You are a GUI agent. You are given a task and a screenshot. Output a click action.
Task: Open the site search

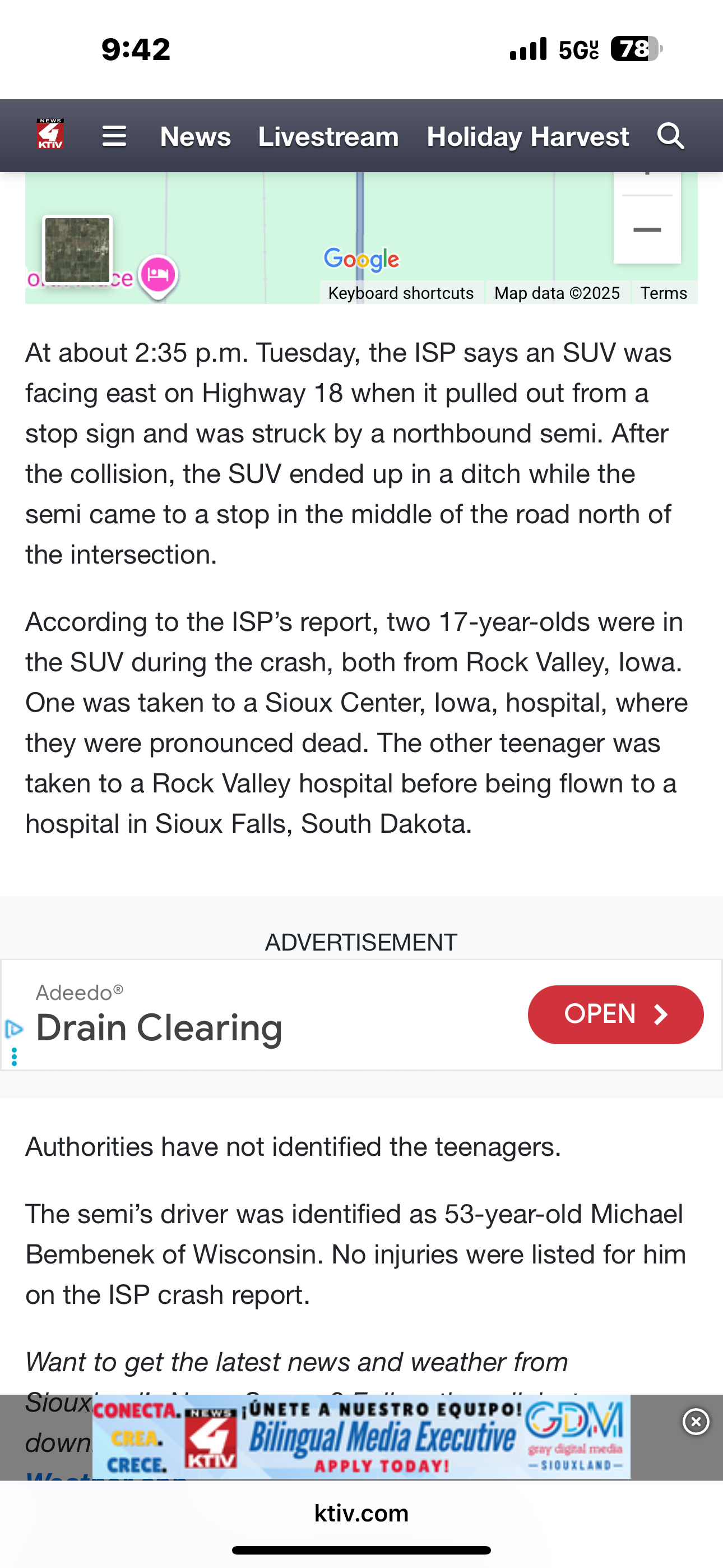(x=671, y=136)
